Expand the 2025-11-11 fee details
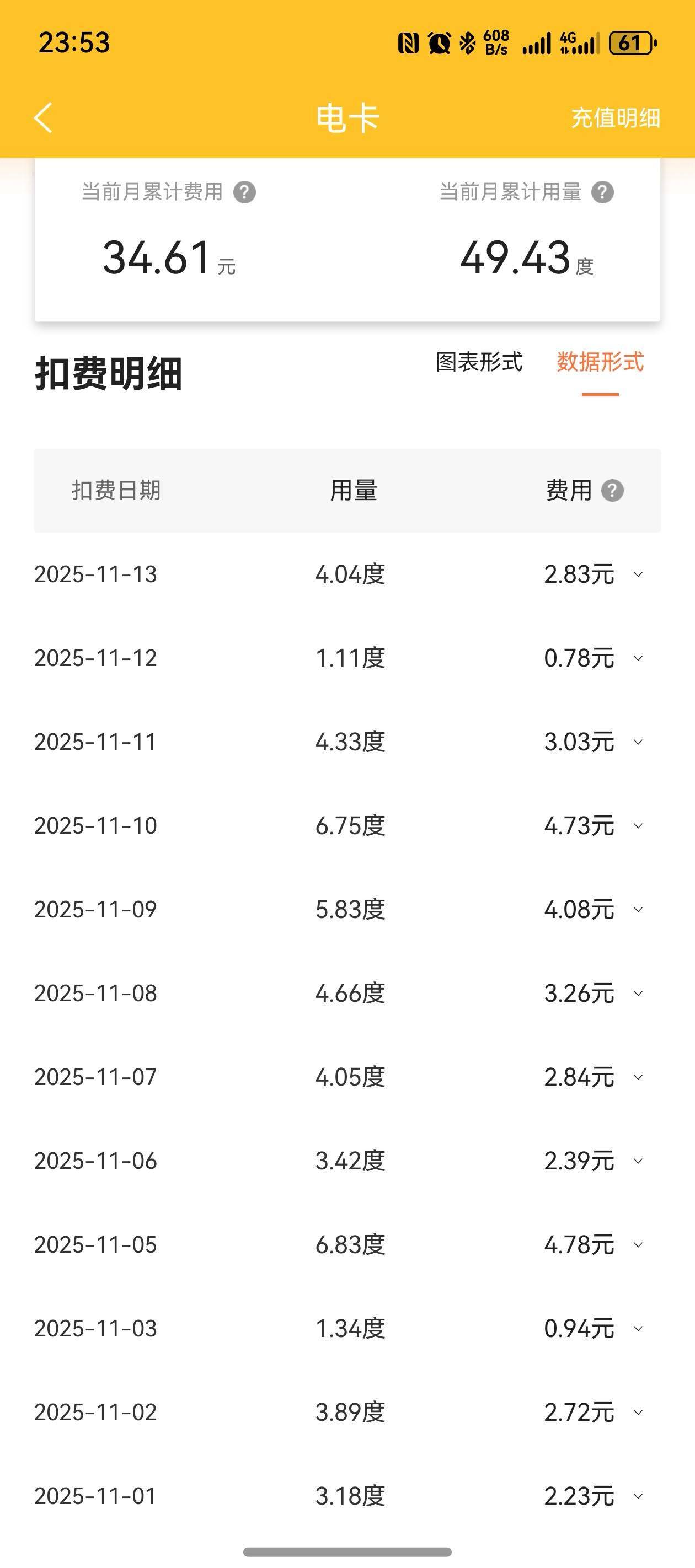695x1568 pixels. 638,742
